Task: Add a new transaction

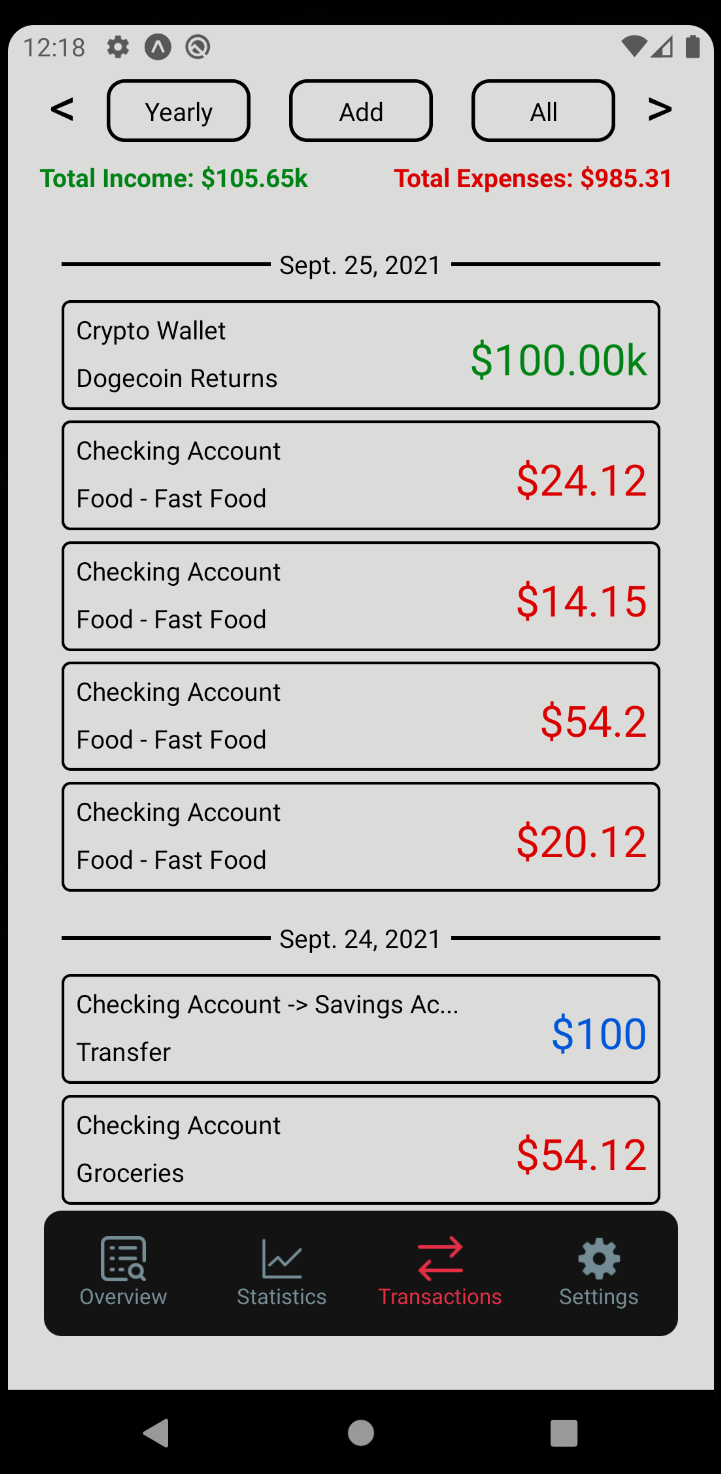Action: coord(361,111)
